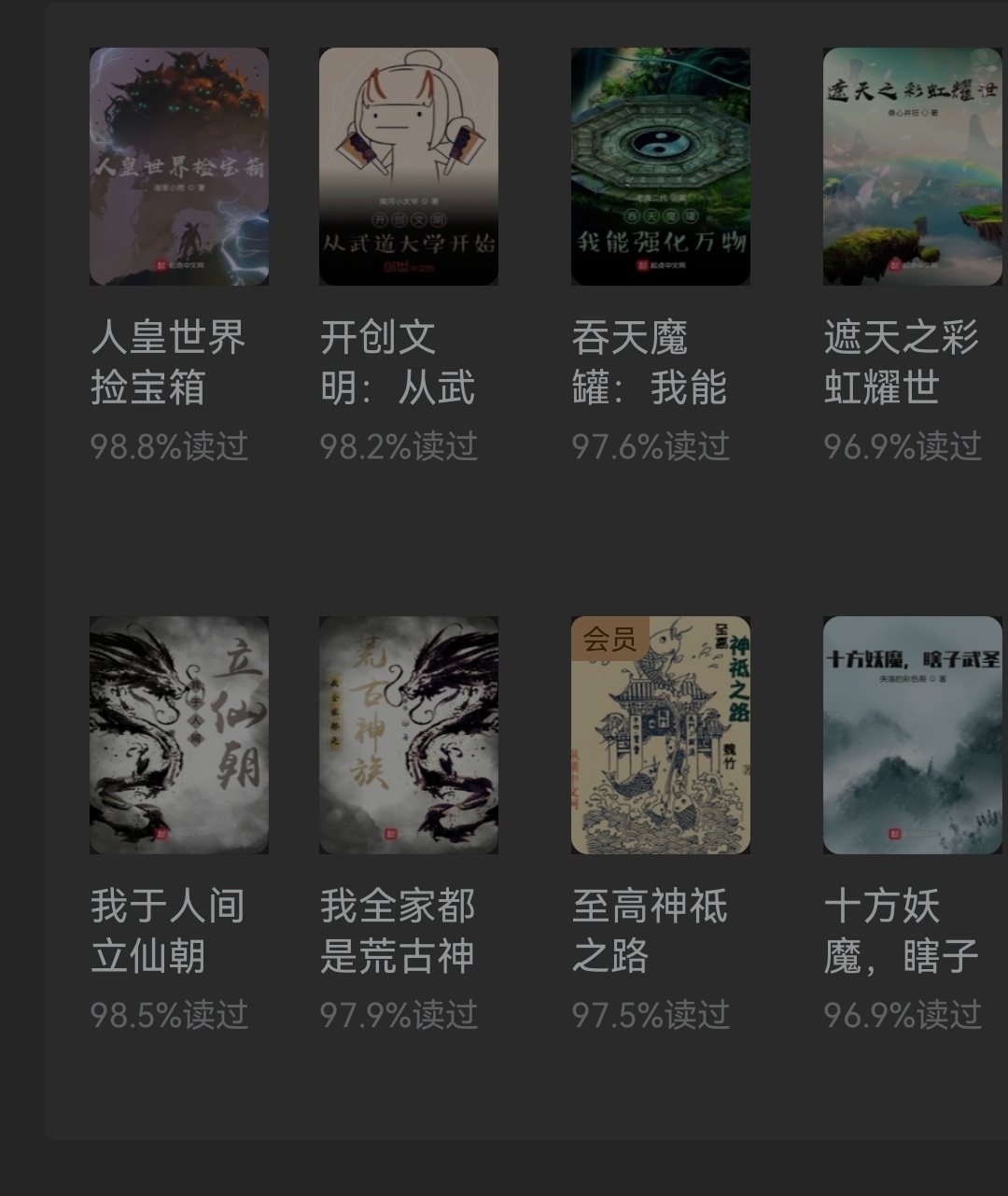
Task: Open 吞天魔罐：我能强化万物
Action: coord(660,166)
